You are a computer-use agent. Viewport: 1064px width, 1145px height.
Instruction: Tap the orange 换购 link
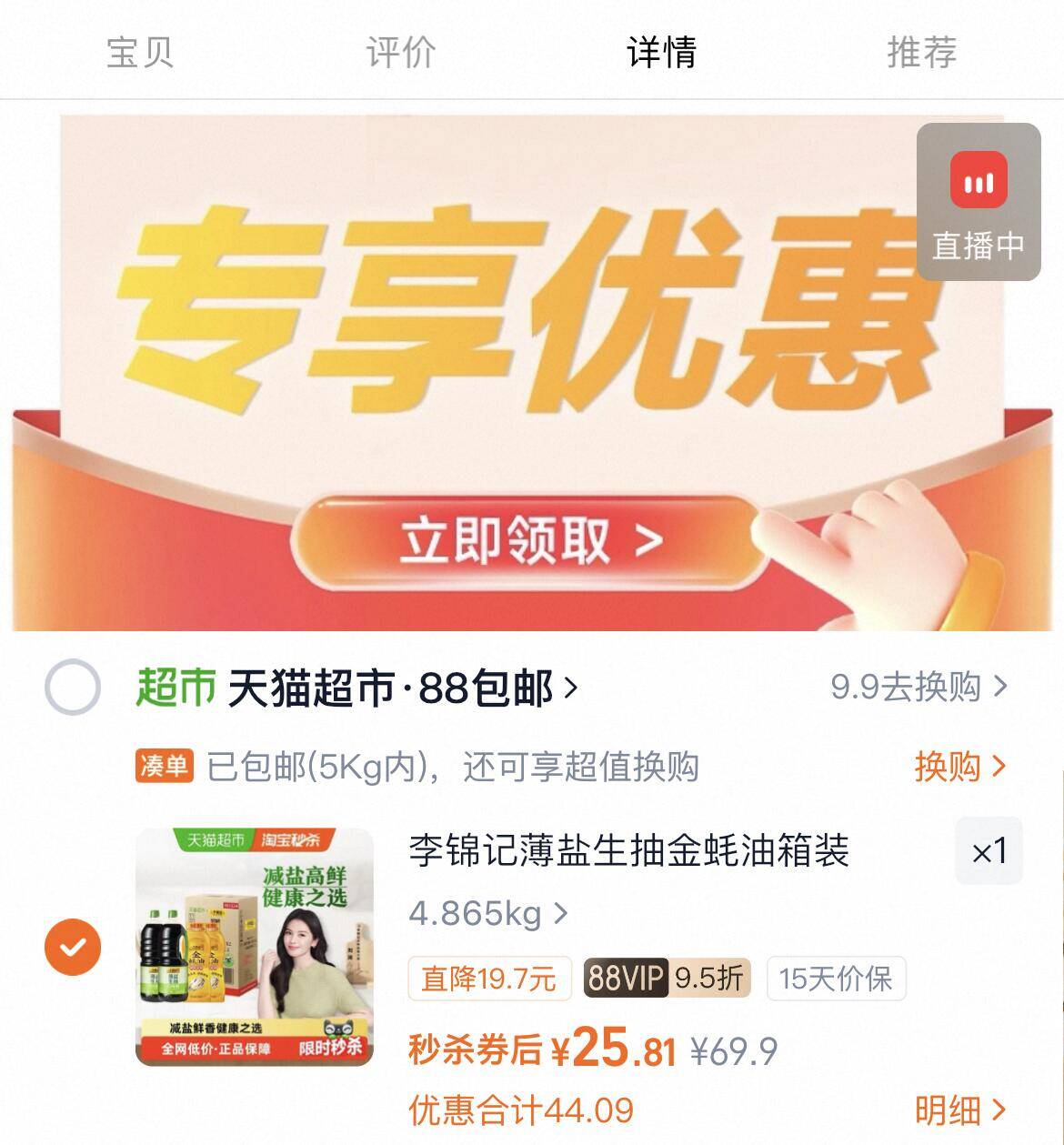coord(959,767)
